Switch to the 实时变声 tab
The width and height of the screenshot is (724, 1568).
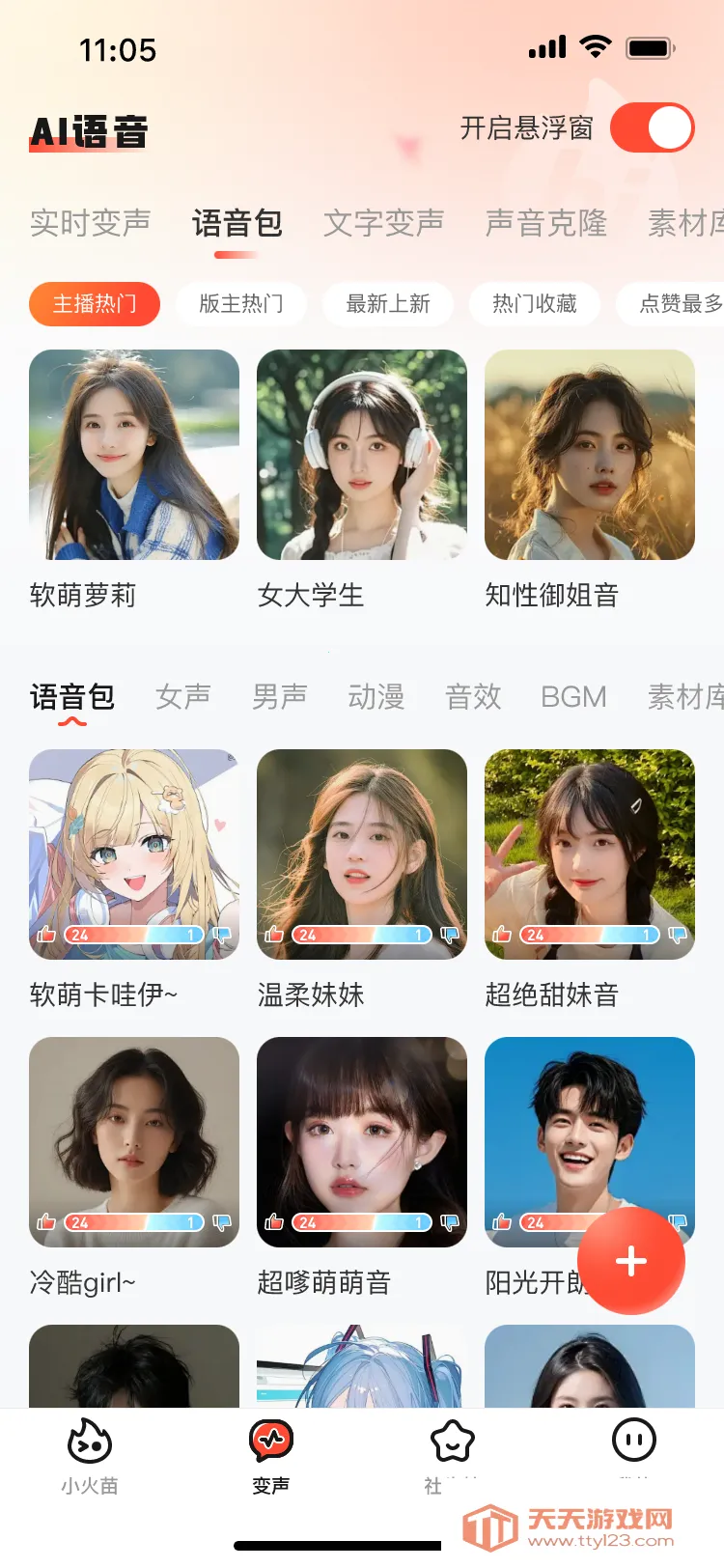90,223
